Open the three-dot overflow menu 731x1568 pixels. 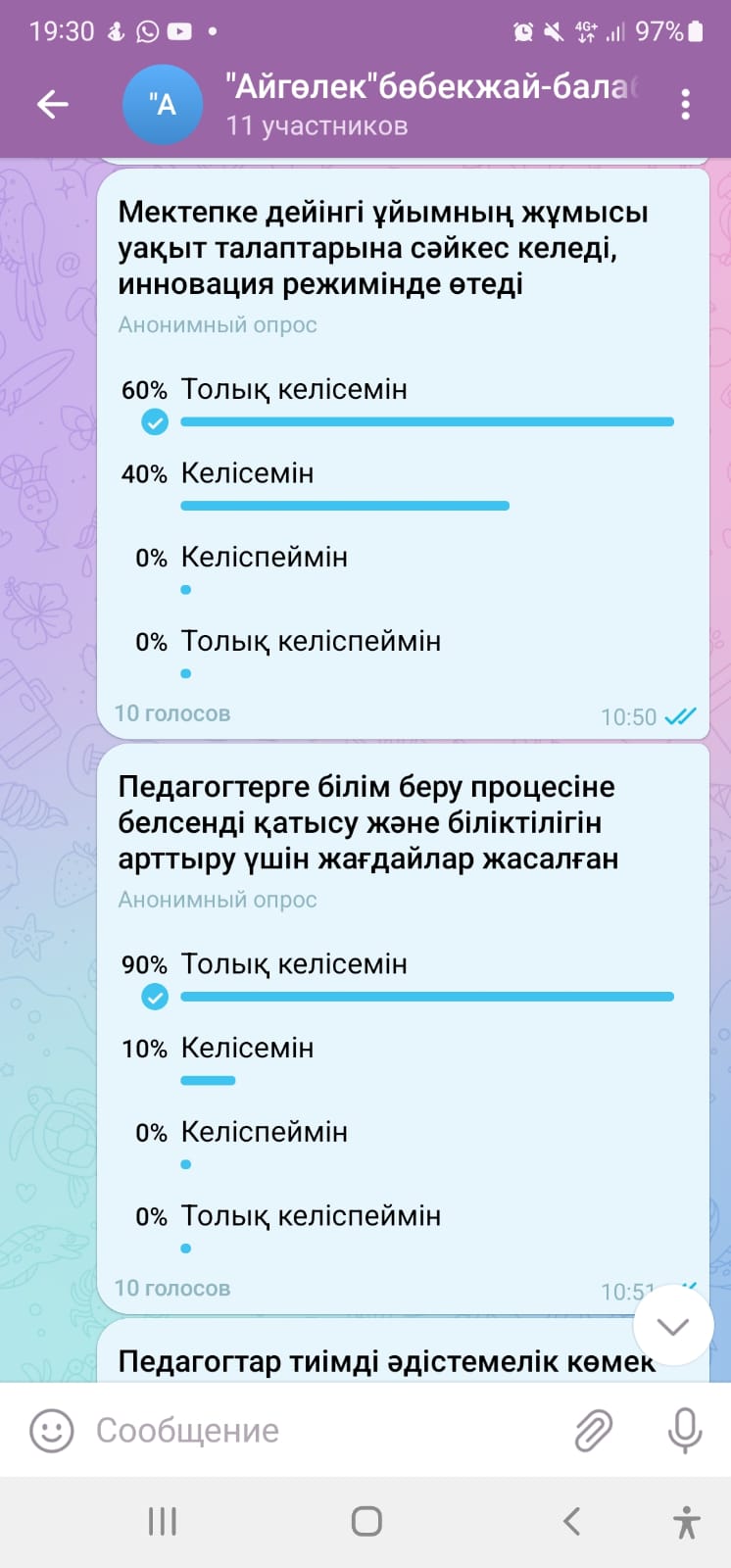pyautogui.click(x=685, y=104)
